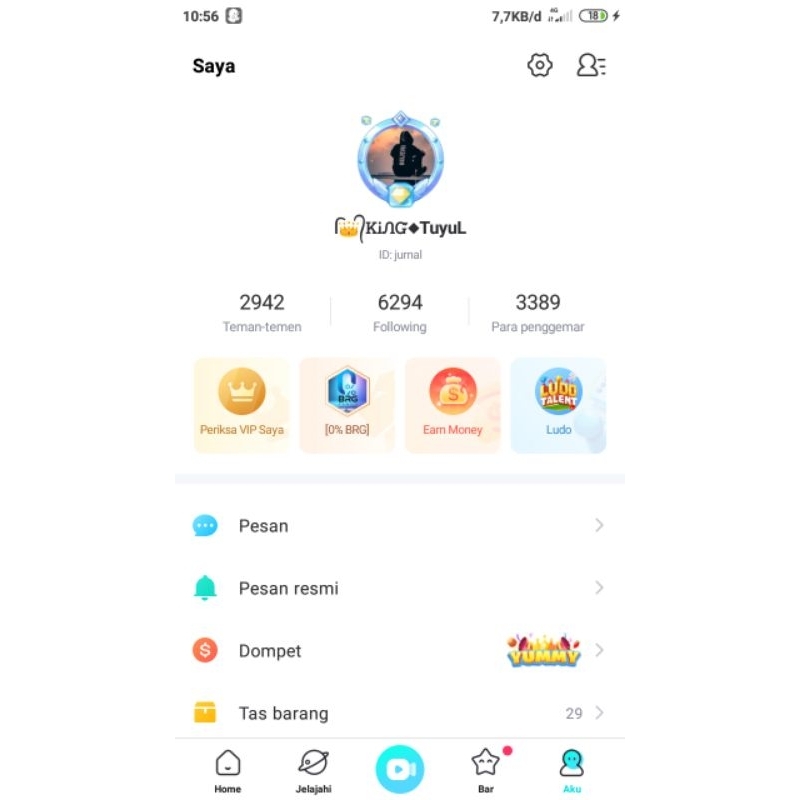The height and width of the screenshot is (800, 800).
Task: Open the Dompet wallet row
Action: click(400, 651)
